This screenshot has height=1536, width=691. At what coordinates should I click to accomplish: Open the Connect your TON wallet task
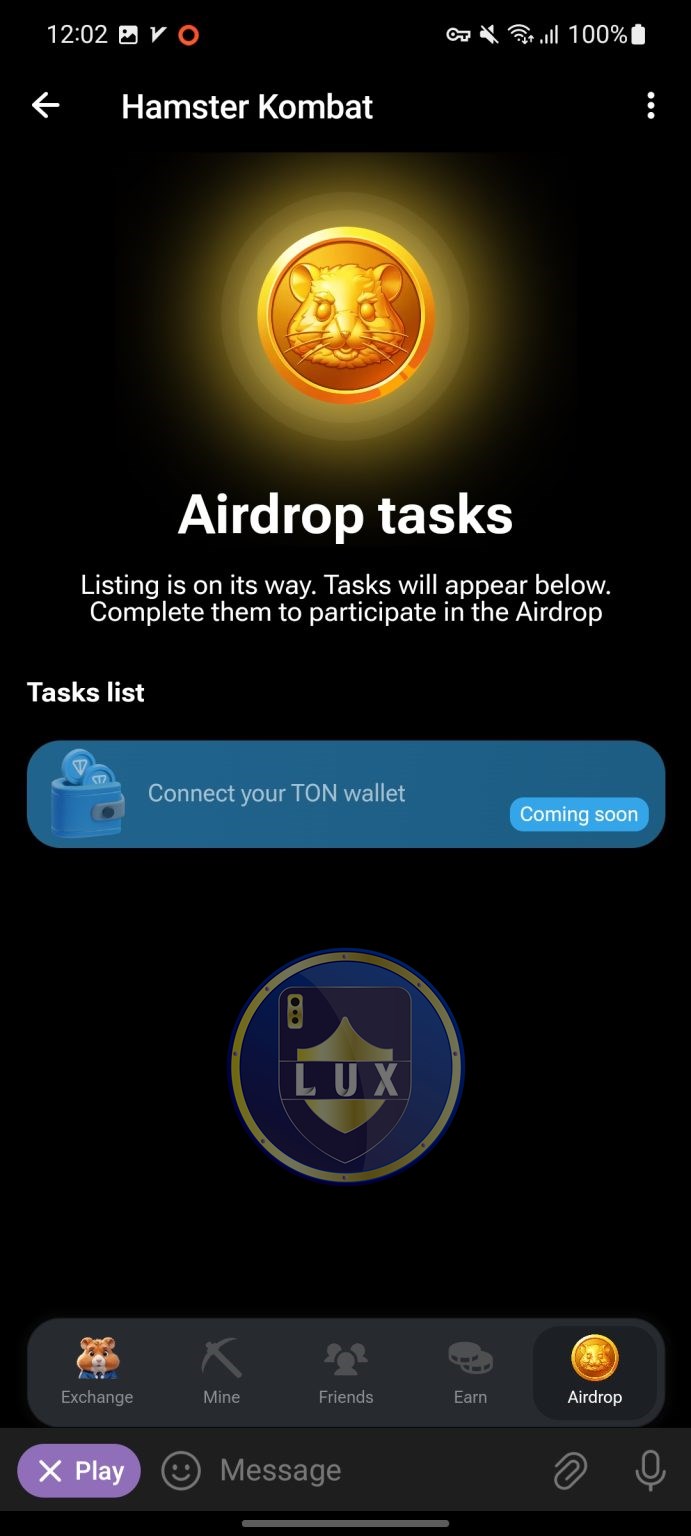[345, 794]
